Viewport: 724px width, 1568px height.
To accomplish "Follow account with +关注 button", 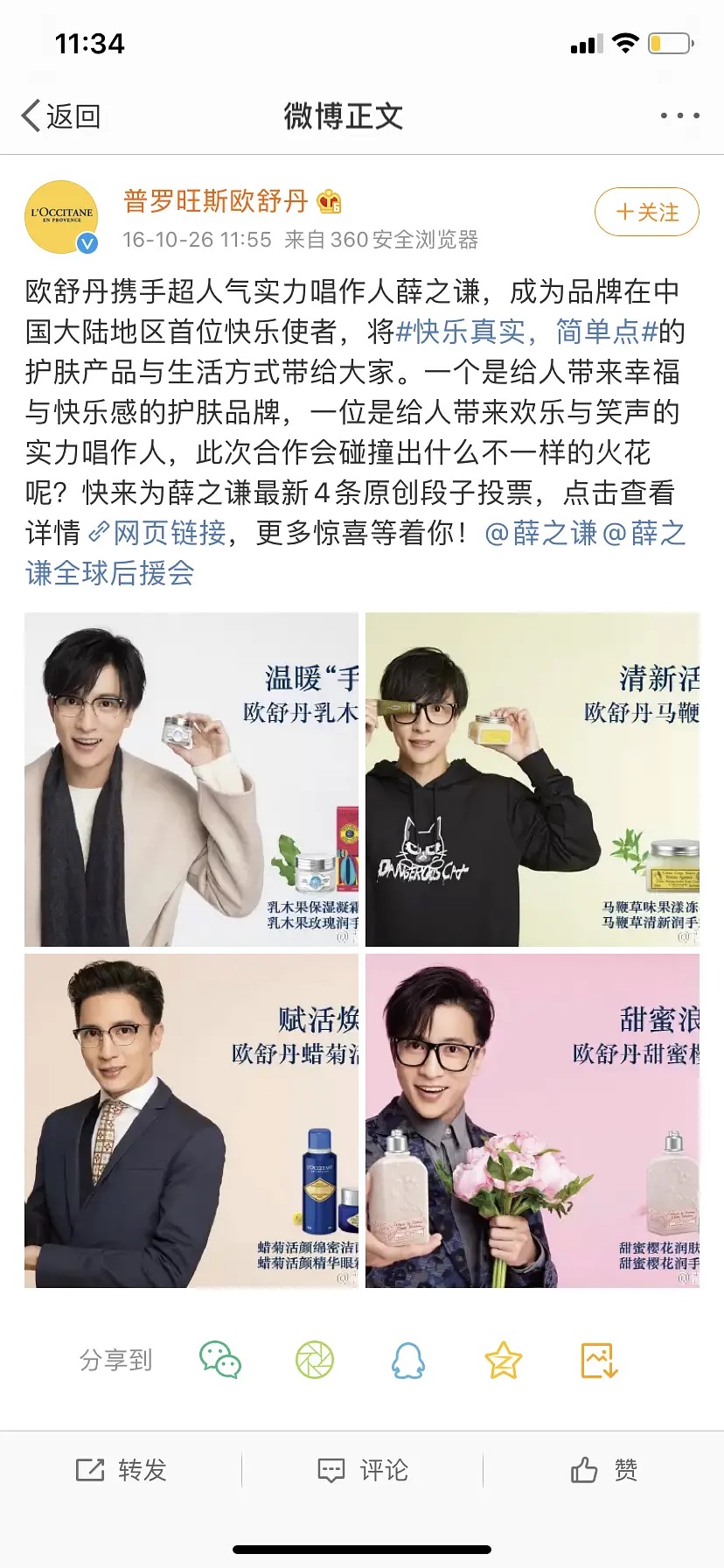I will click(646, 213).
